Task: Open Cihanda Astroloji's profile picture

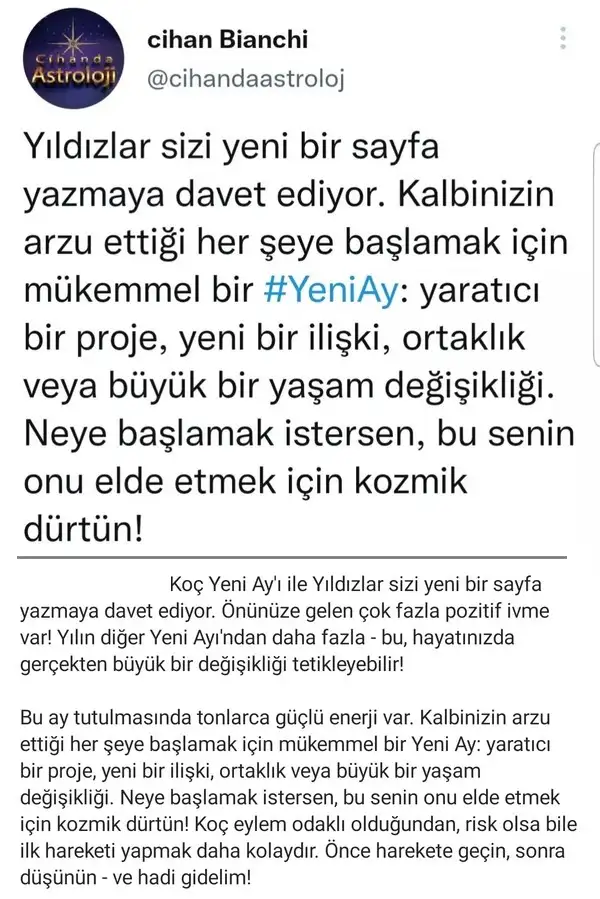Action: pyautogui.click(x=73, y=60)
